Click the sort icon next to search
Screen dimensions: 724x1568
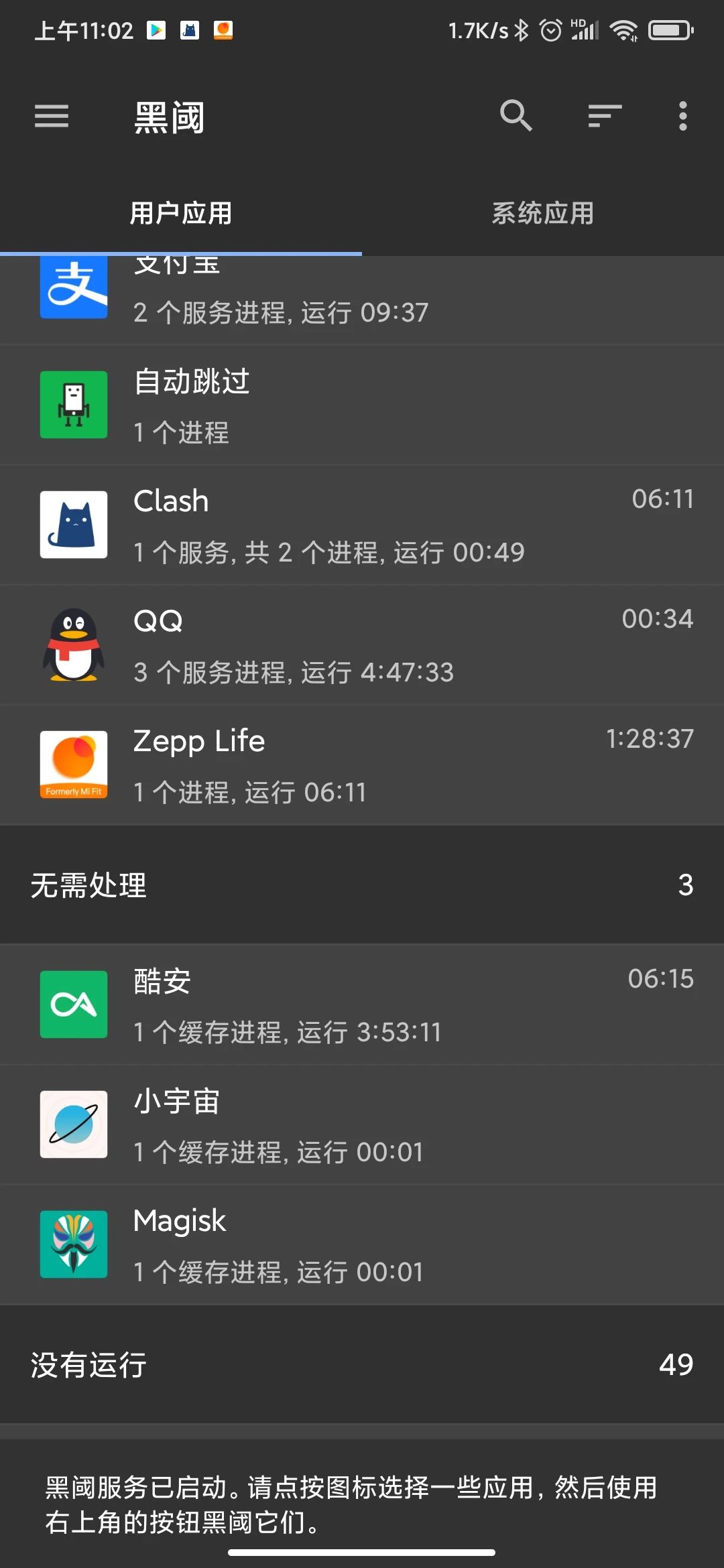point(602,117)
